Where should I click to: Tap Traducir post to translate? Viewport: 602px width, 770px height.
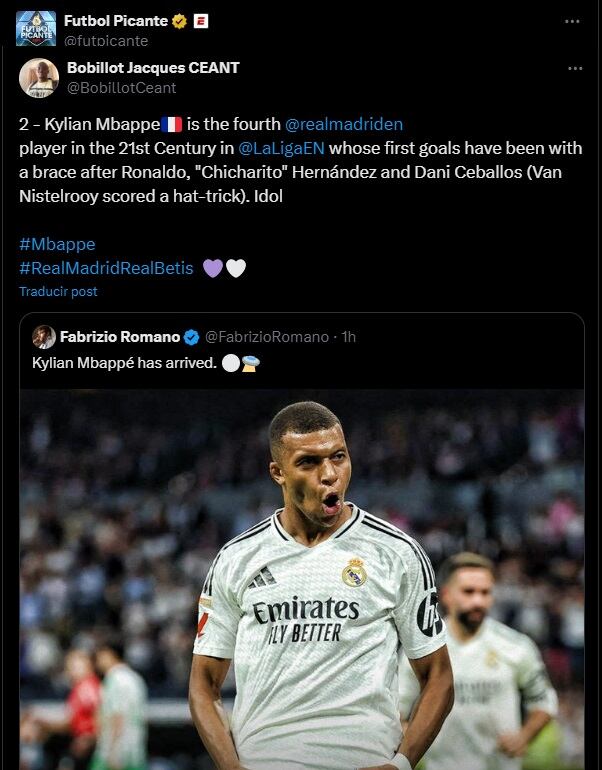[x=58, y=291]
